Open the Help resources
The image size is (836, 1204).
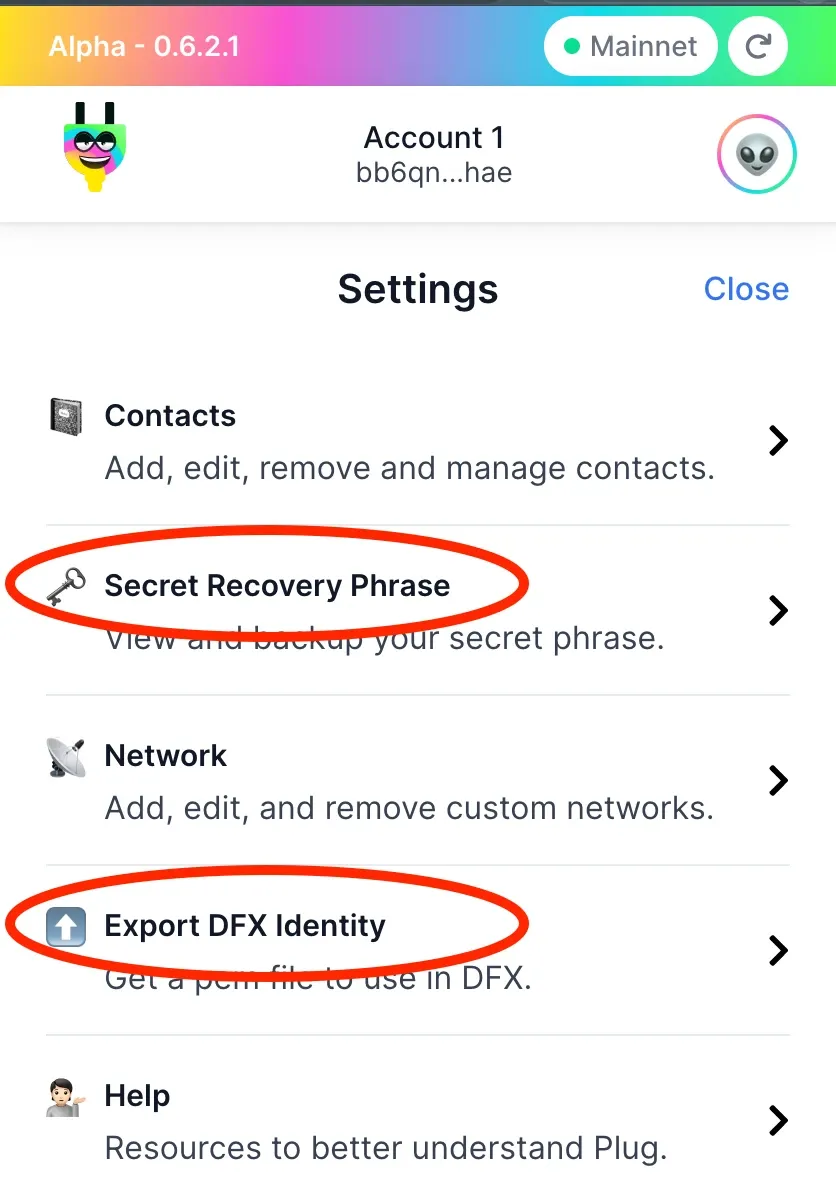pos(418,1119)
